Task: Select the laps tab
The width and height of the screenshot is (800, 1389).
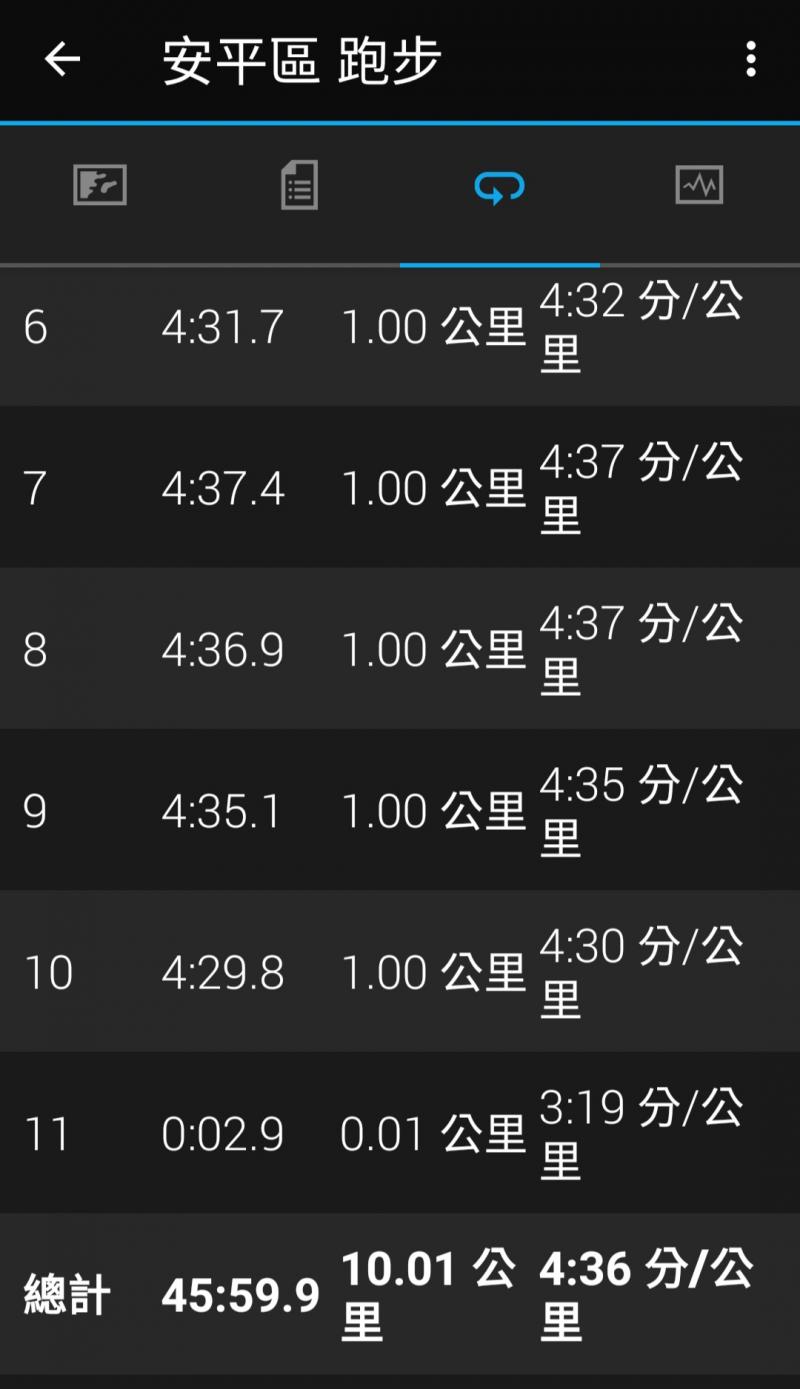Action: click(499, 186)
